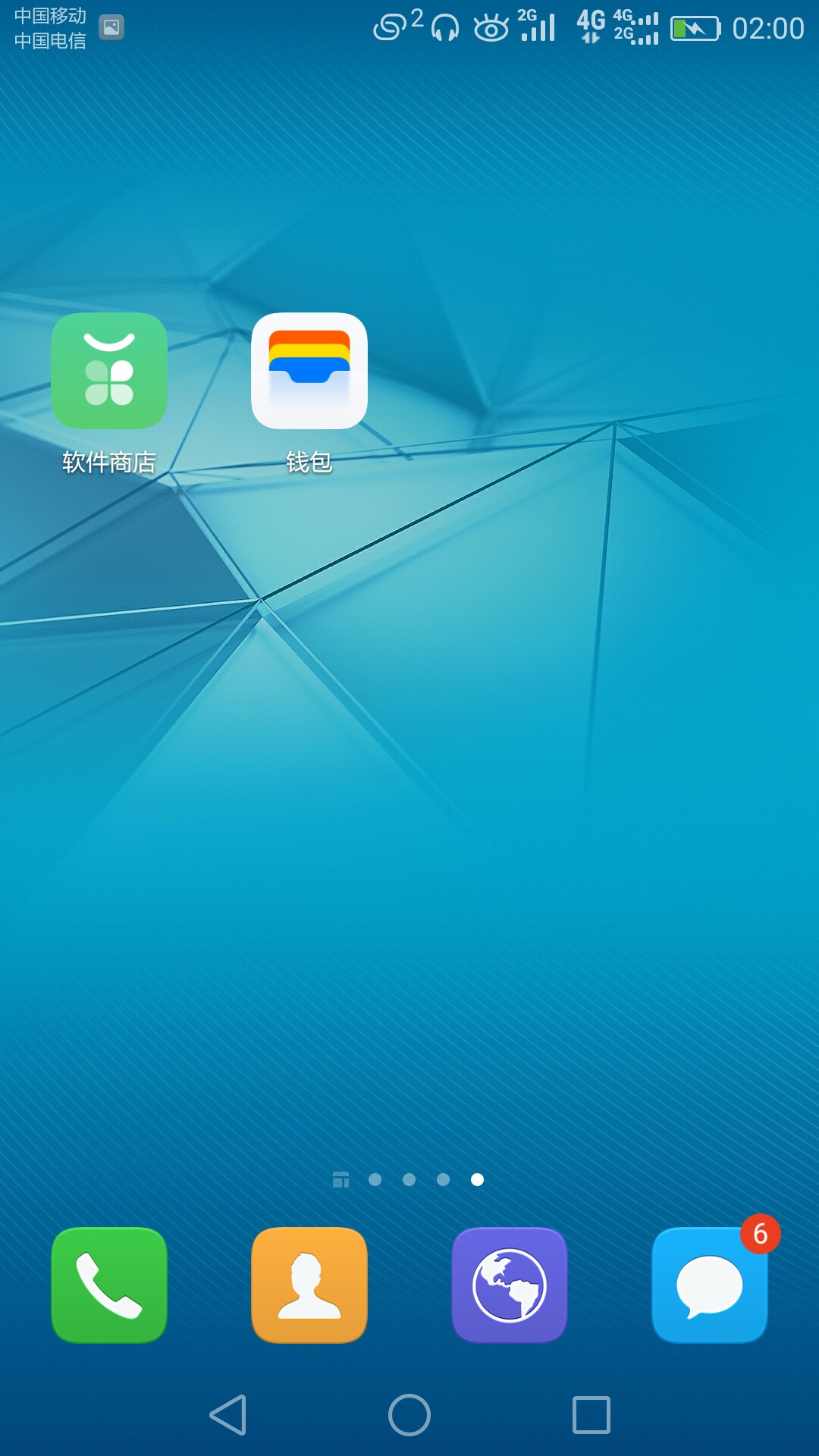The height and width of the screenshot is (1456, 819).
Task: Launch the web browser
Action: (x=510, y=1285)
